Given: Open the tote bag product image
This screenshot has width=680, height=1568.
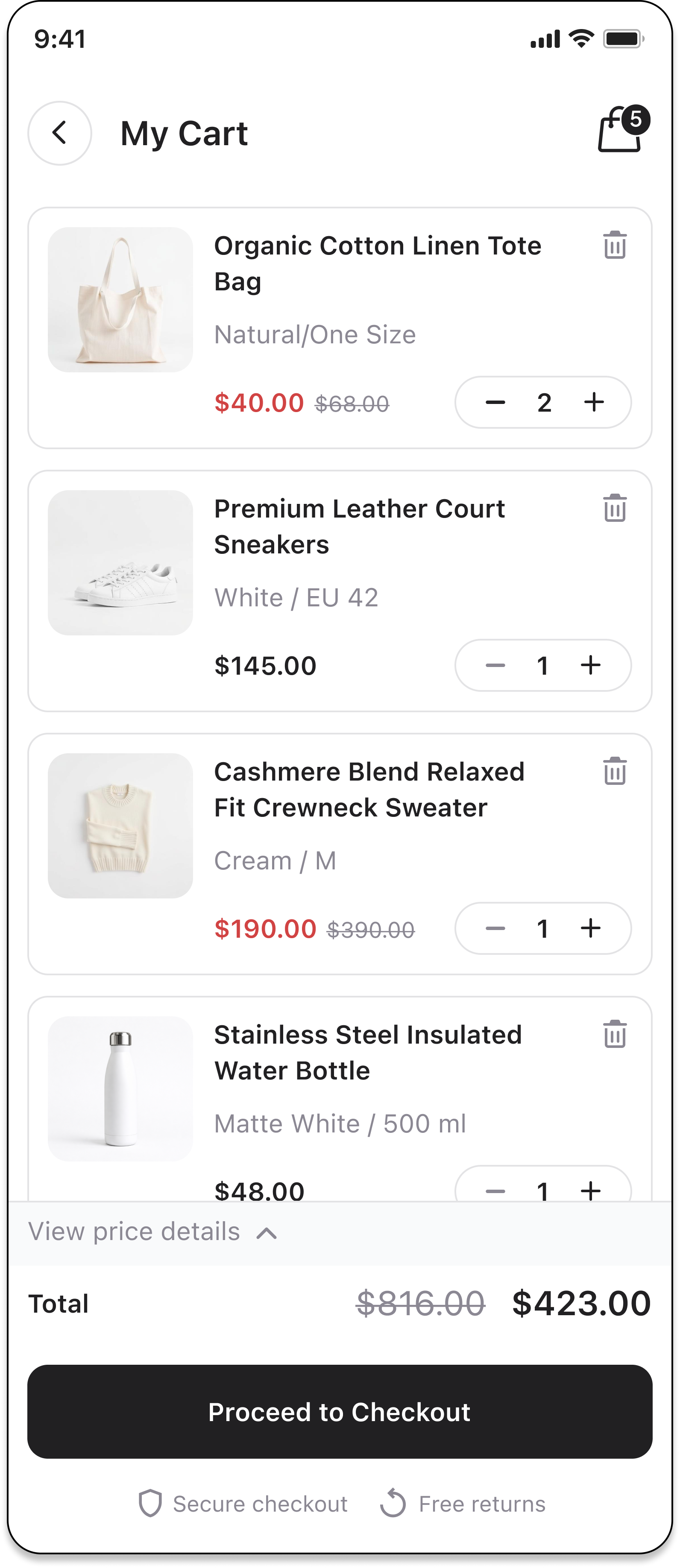Looking at the screenshot, I should click(x=120, y=299).
